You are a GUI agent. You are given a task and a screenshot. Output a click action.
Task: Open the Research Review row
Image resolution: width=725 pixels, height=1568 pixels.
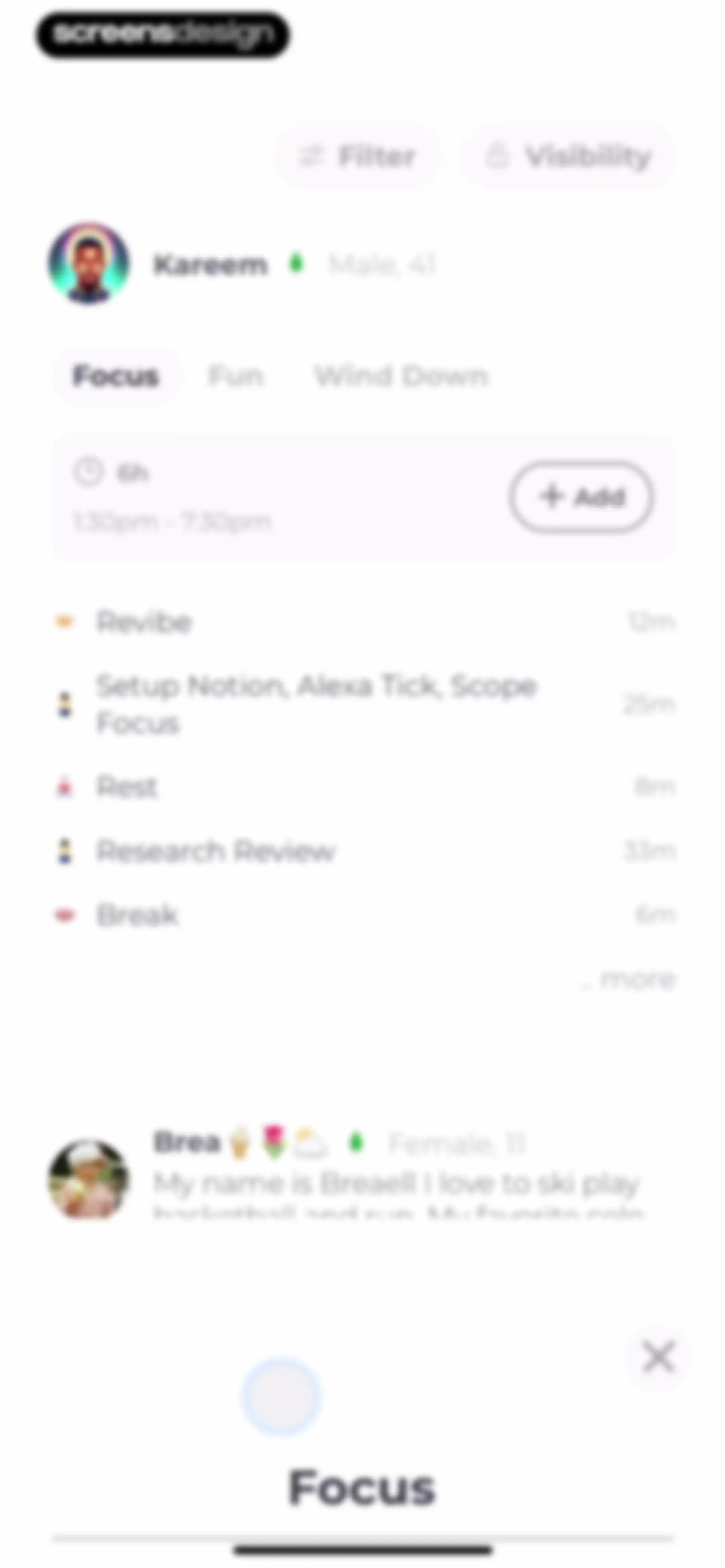[365, 851]
